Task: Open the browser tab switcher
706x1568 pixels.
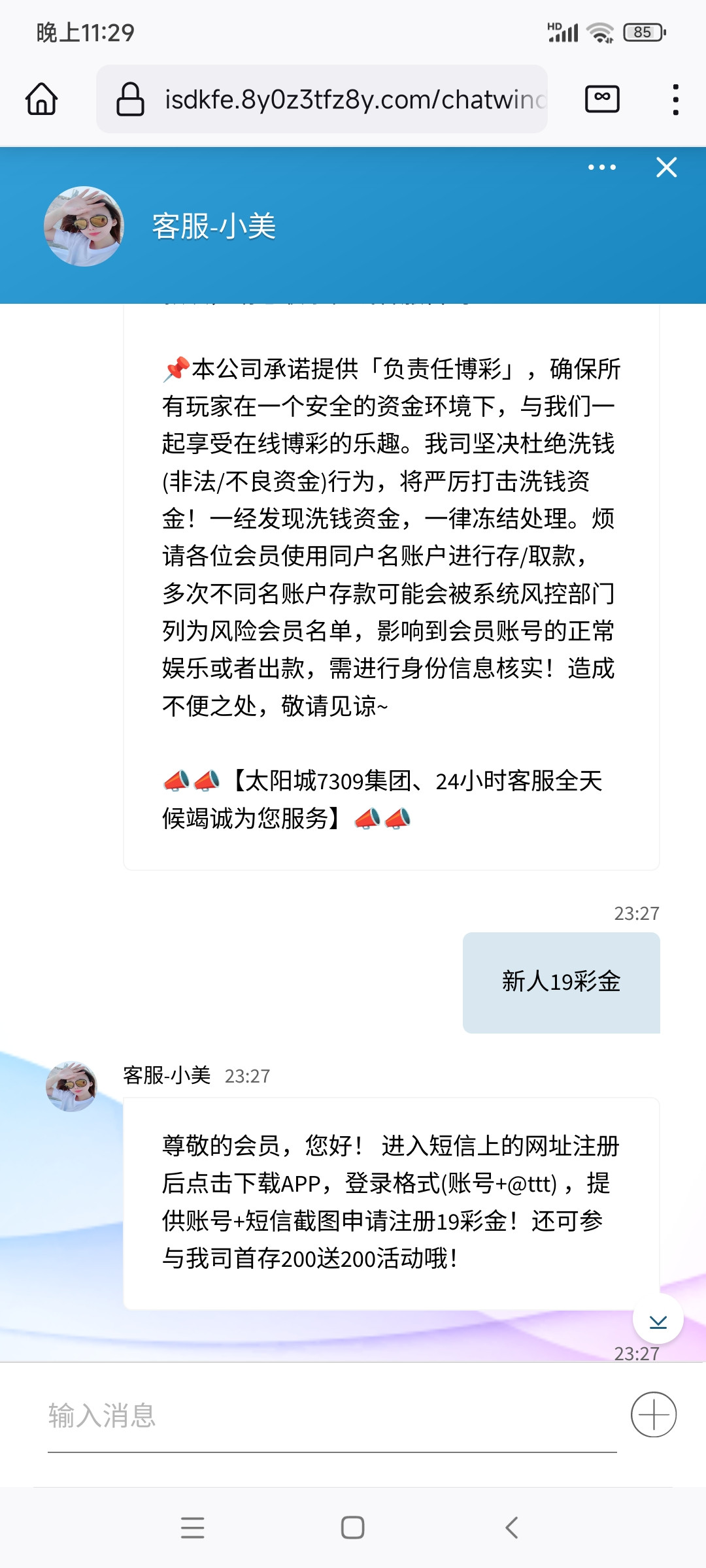Action: coord(601,99)
